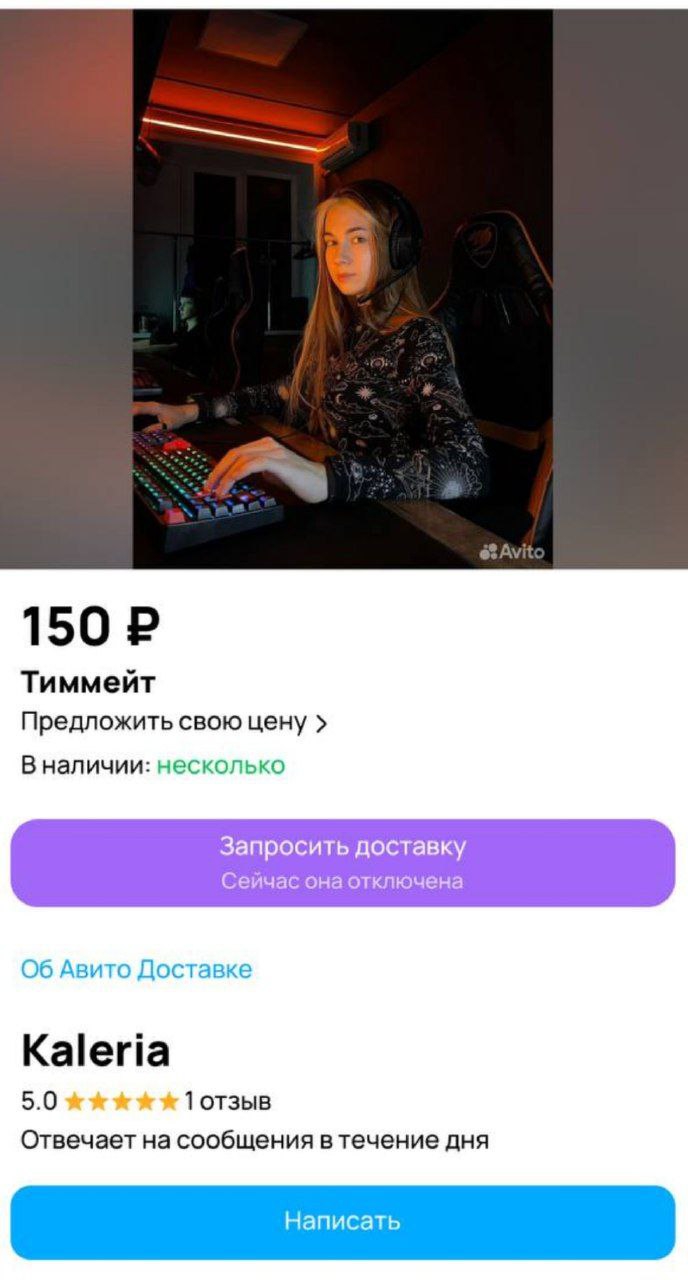Open seller Kaleria's profile
688x1280 pixels.
(x=96, y=1051)
